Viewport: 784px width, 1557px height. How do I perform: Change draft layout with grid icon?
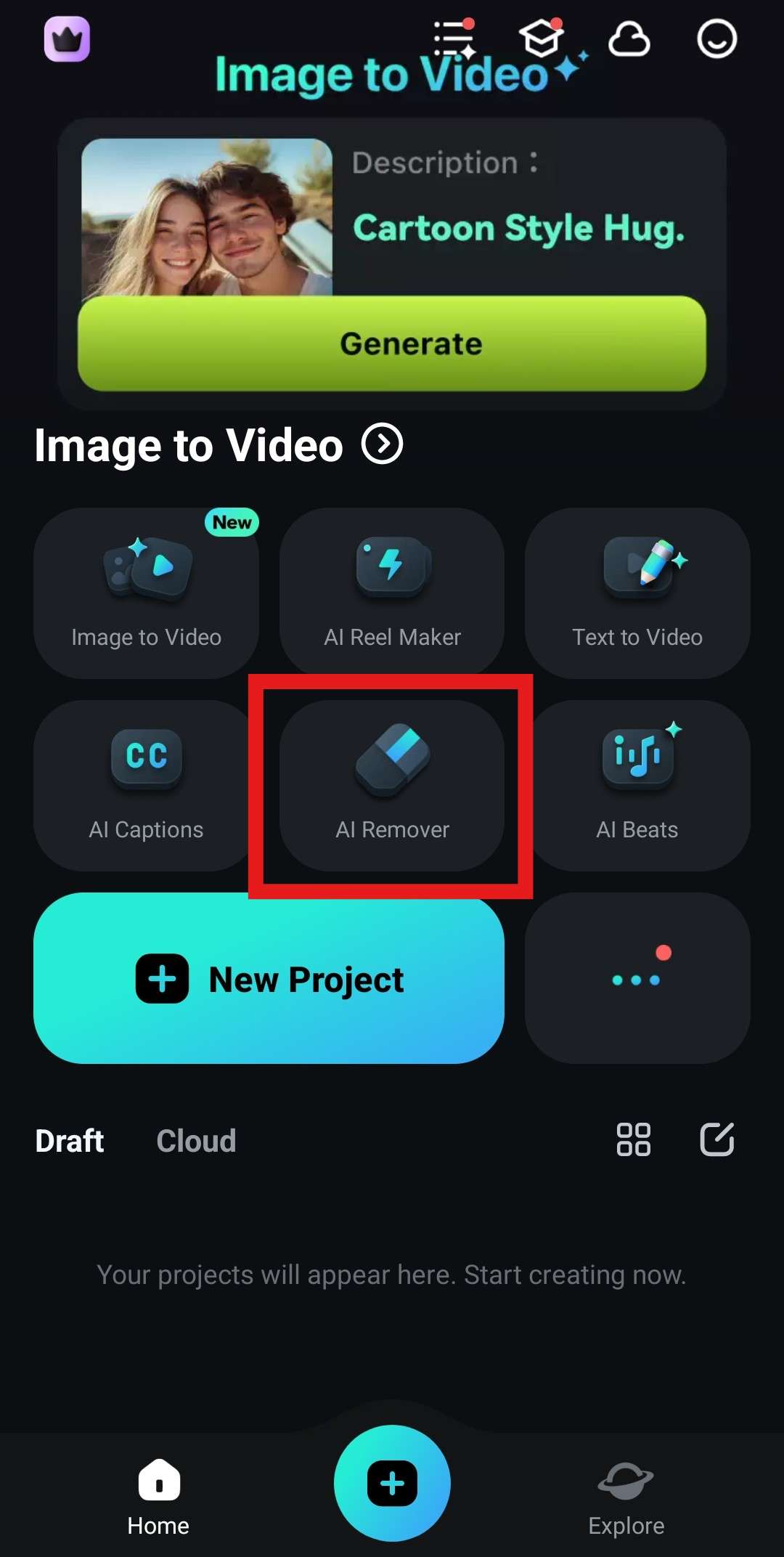pos(633,1139)
